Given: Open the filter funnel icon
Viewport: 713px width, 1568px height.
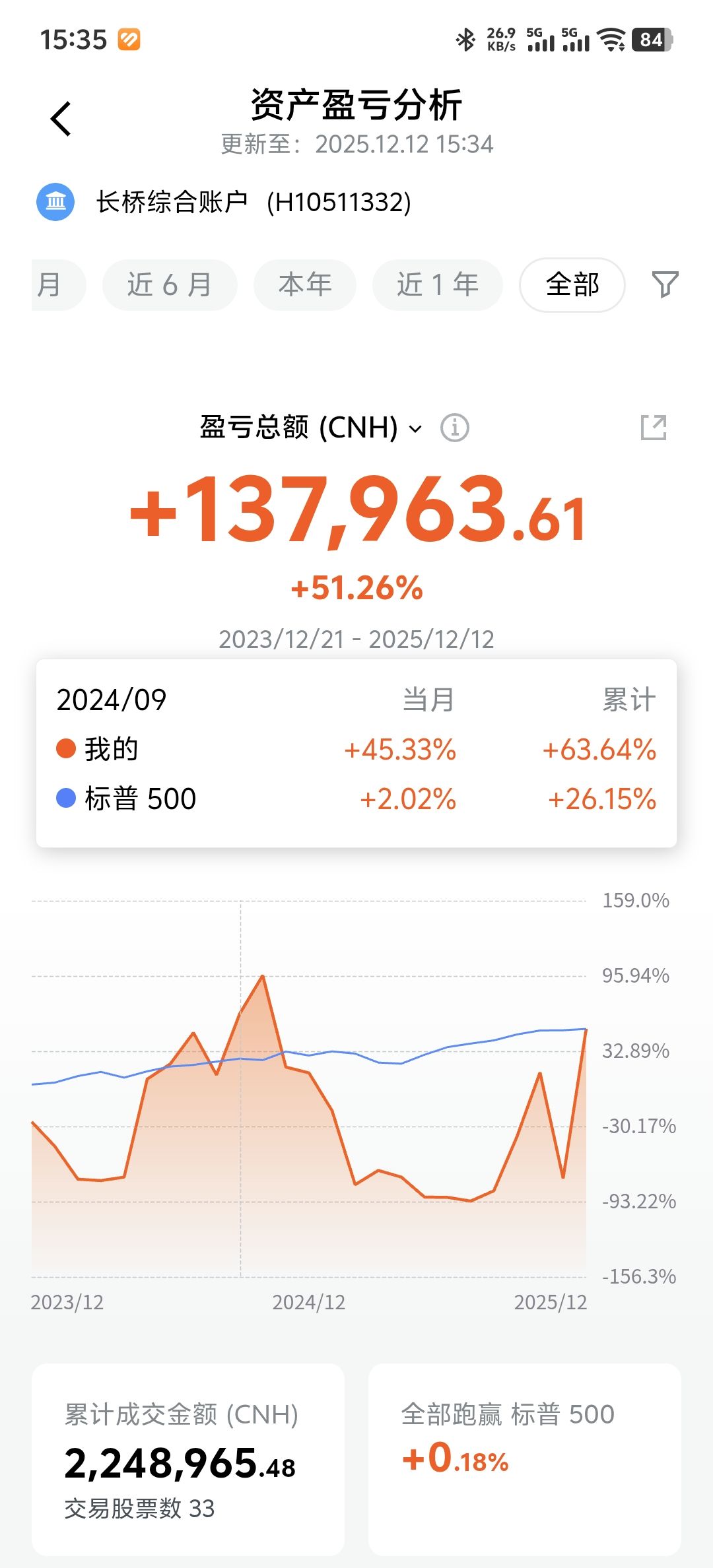Looking at the screenshot, I should click(665, 284).
